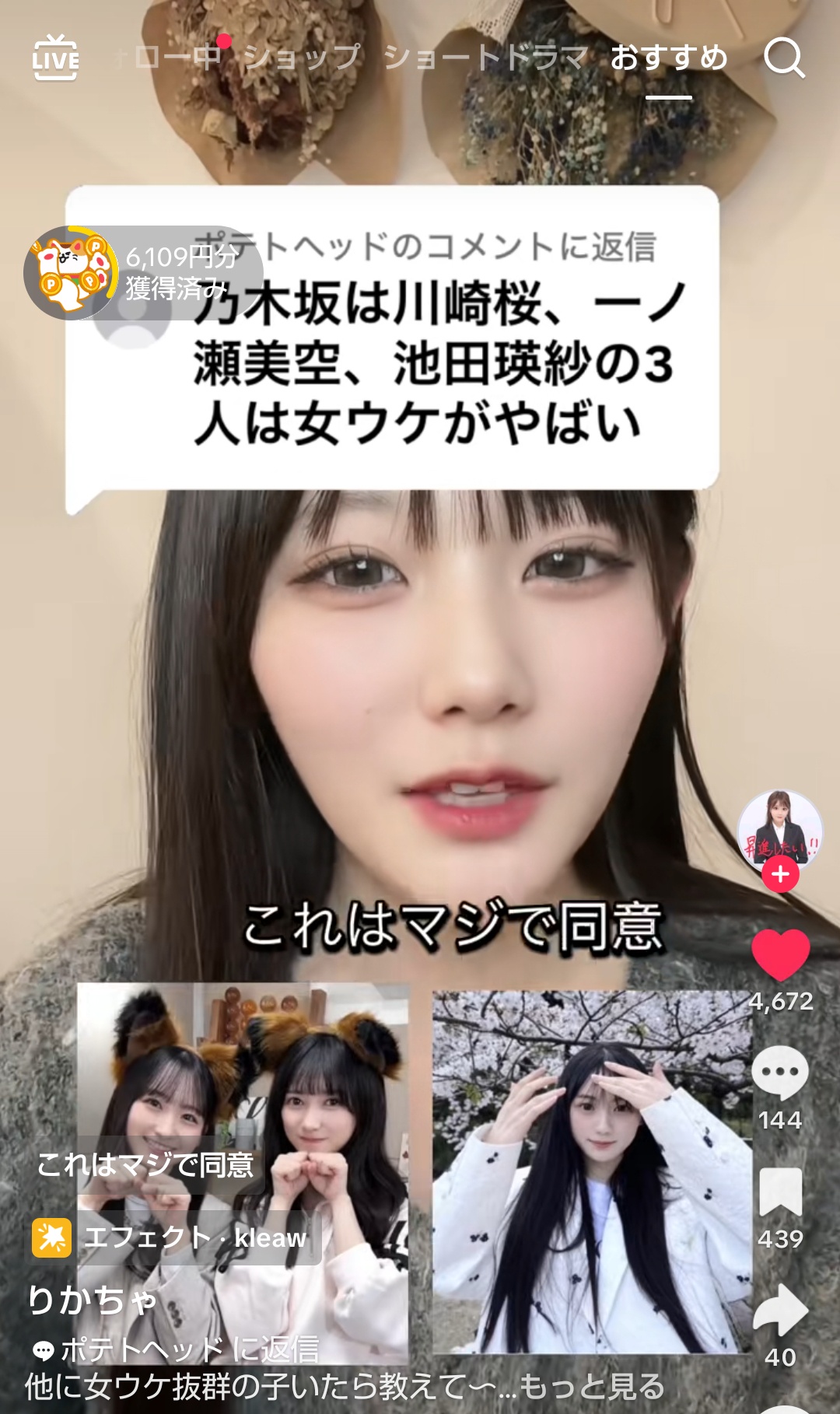Image resolution: width=840 pixels, height=1414 pixels.
Task: Open the search magnifier
Action: [x=783, y=58]
